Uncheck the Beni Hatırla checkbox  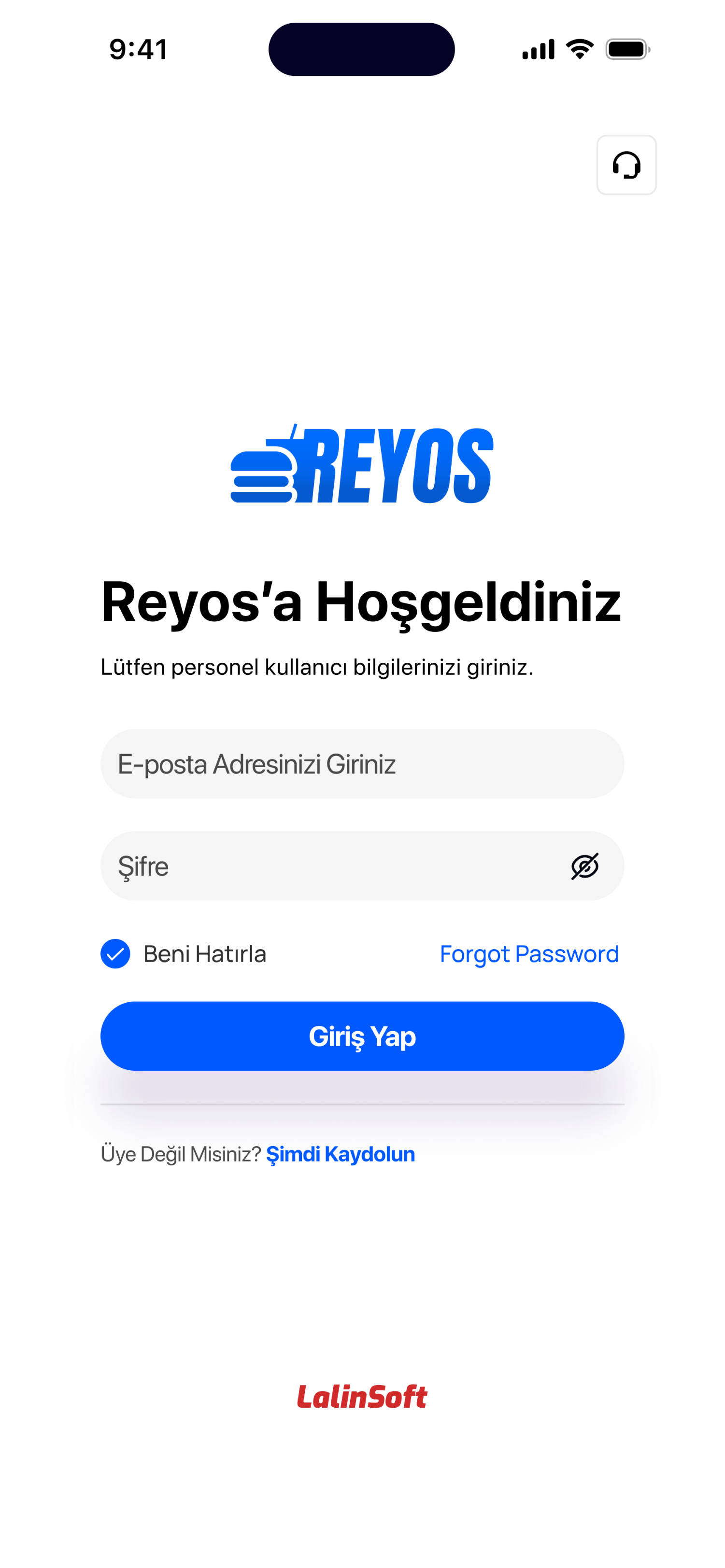[x=115, y=954]
